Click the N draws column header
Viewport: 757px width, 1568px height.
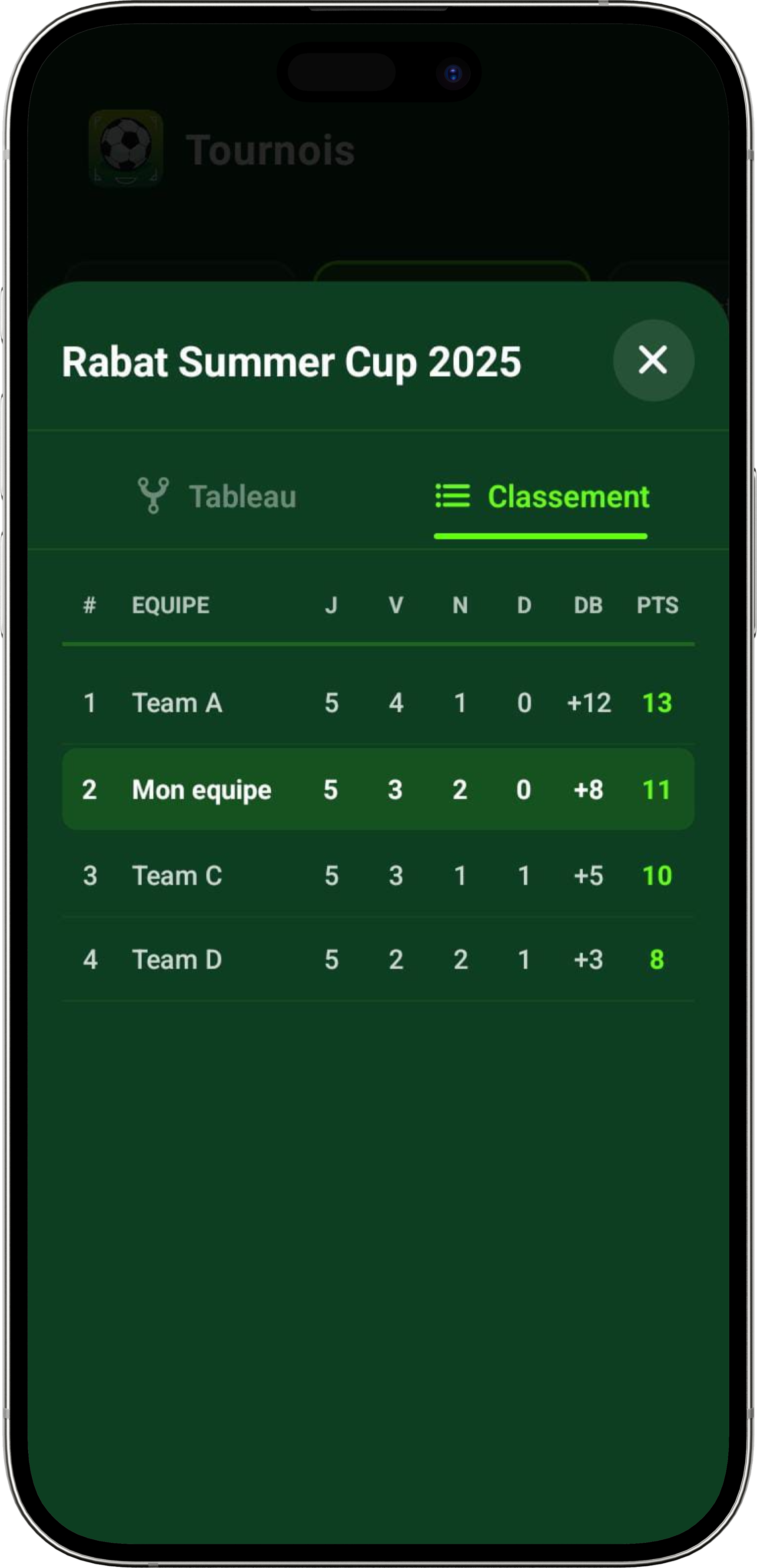tap(460, 605)
